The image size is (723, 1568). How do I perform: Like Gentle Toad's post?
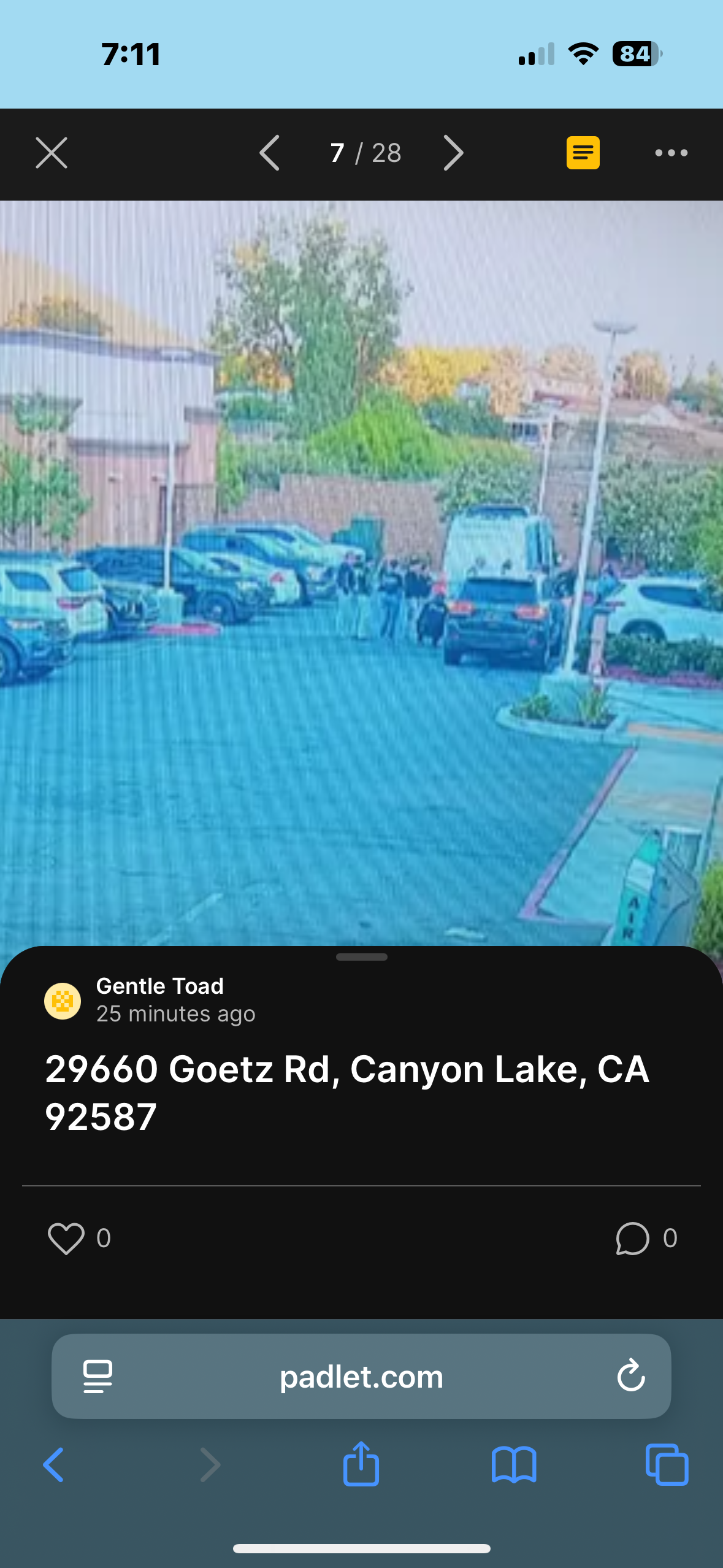pyautogui.click(x=66, y=1238)
